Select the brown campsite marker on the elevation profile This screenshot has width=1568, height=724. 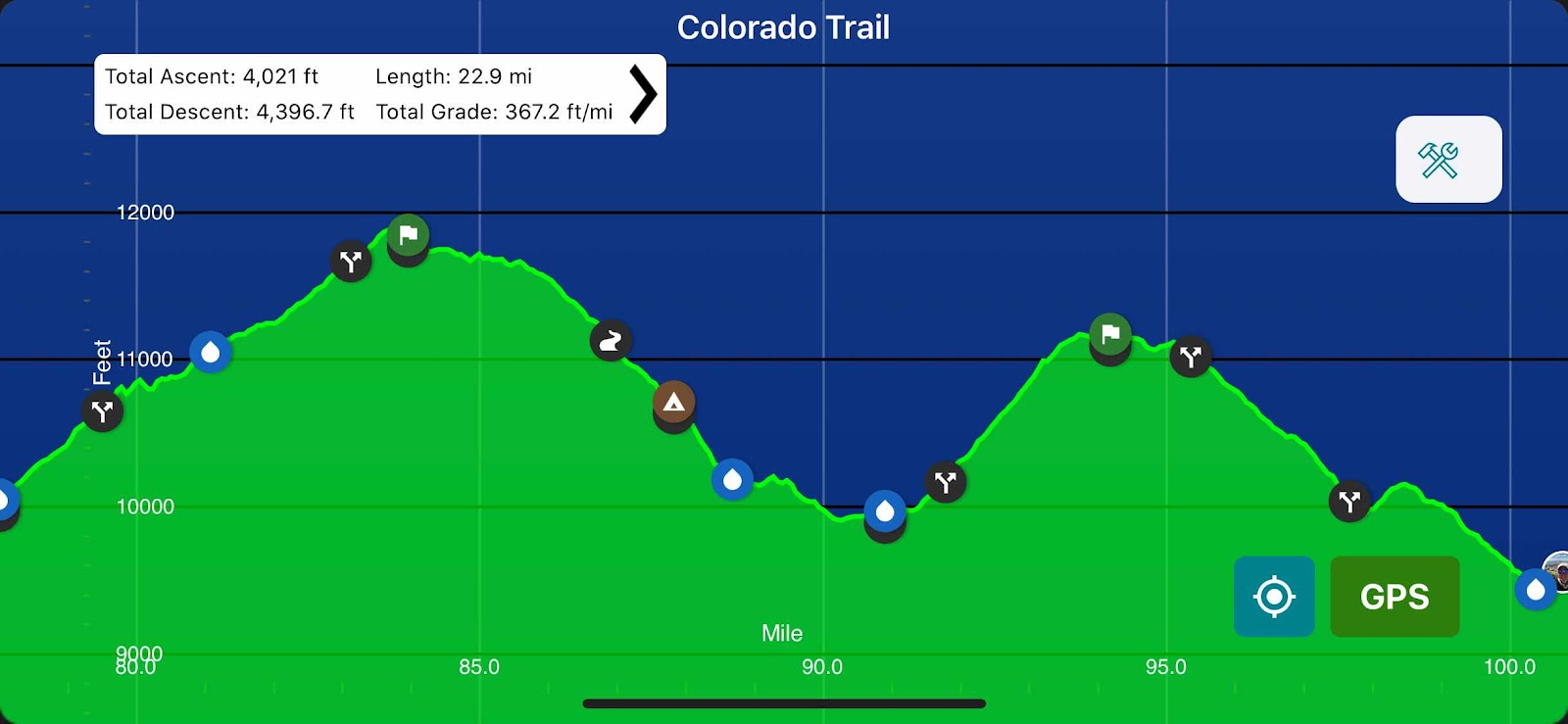[x=674, y=402]
